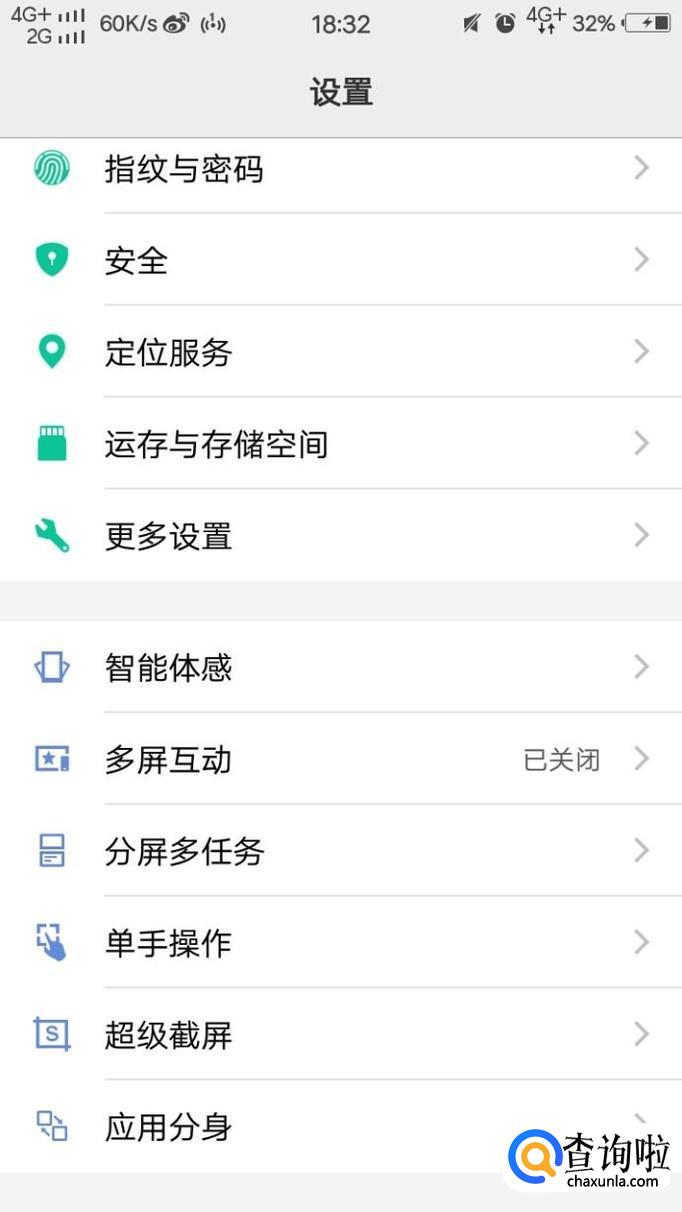Open 智能体感 settings

168,667
